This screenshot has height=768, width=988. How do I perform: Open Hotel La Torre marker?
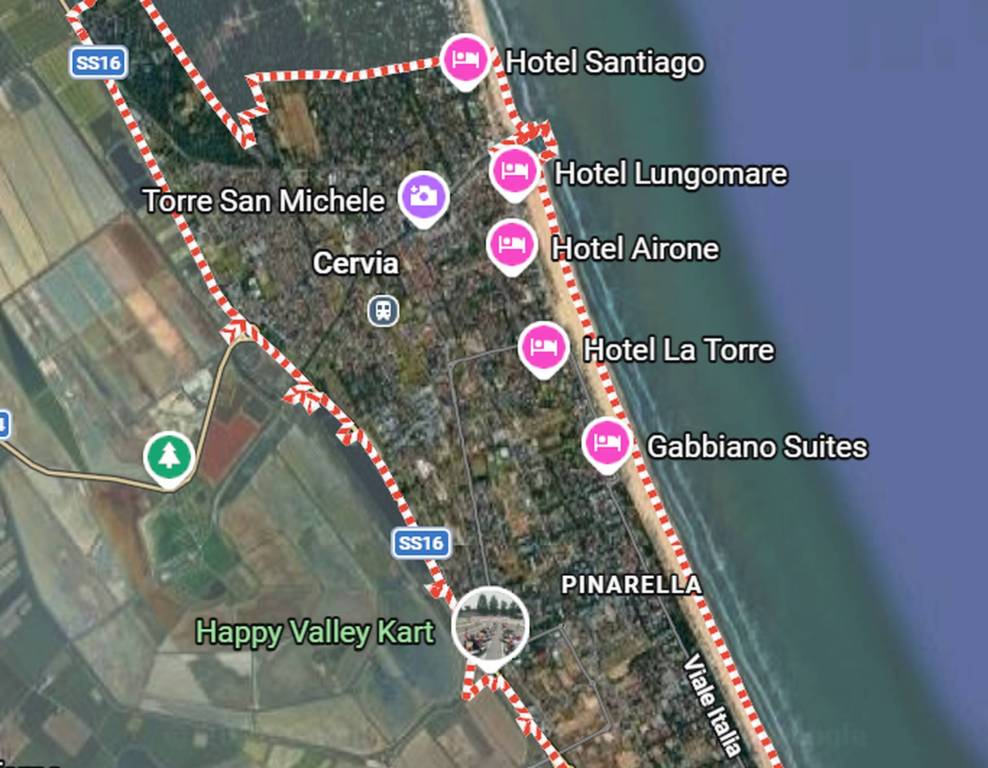(543, 347)
